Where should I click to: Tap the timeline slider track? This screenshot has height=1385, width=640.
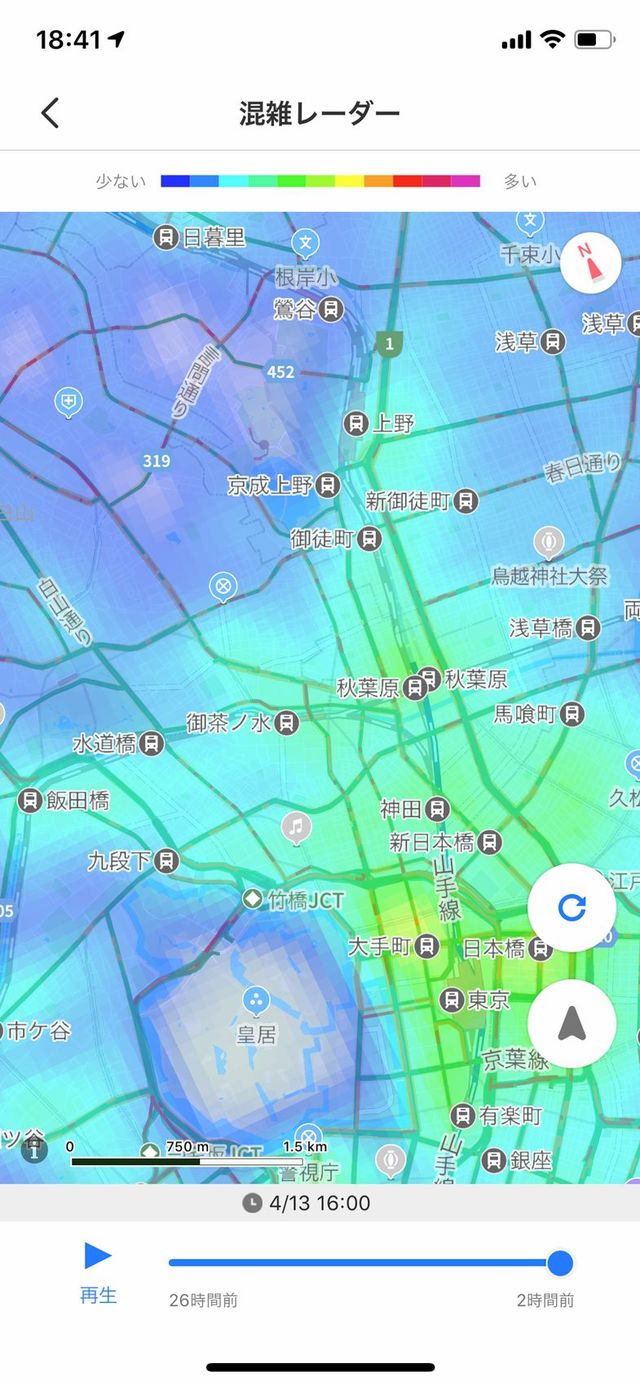point(360,1263)
